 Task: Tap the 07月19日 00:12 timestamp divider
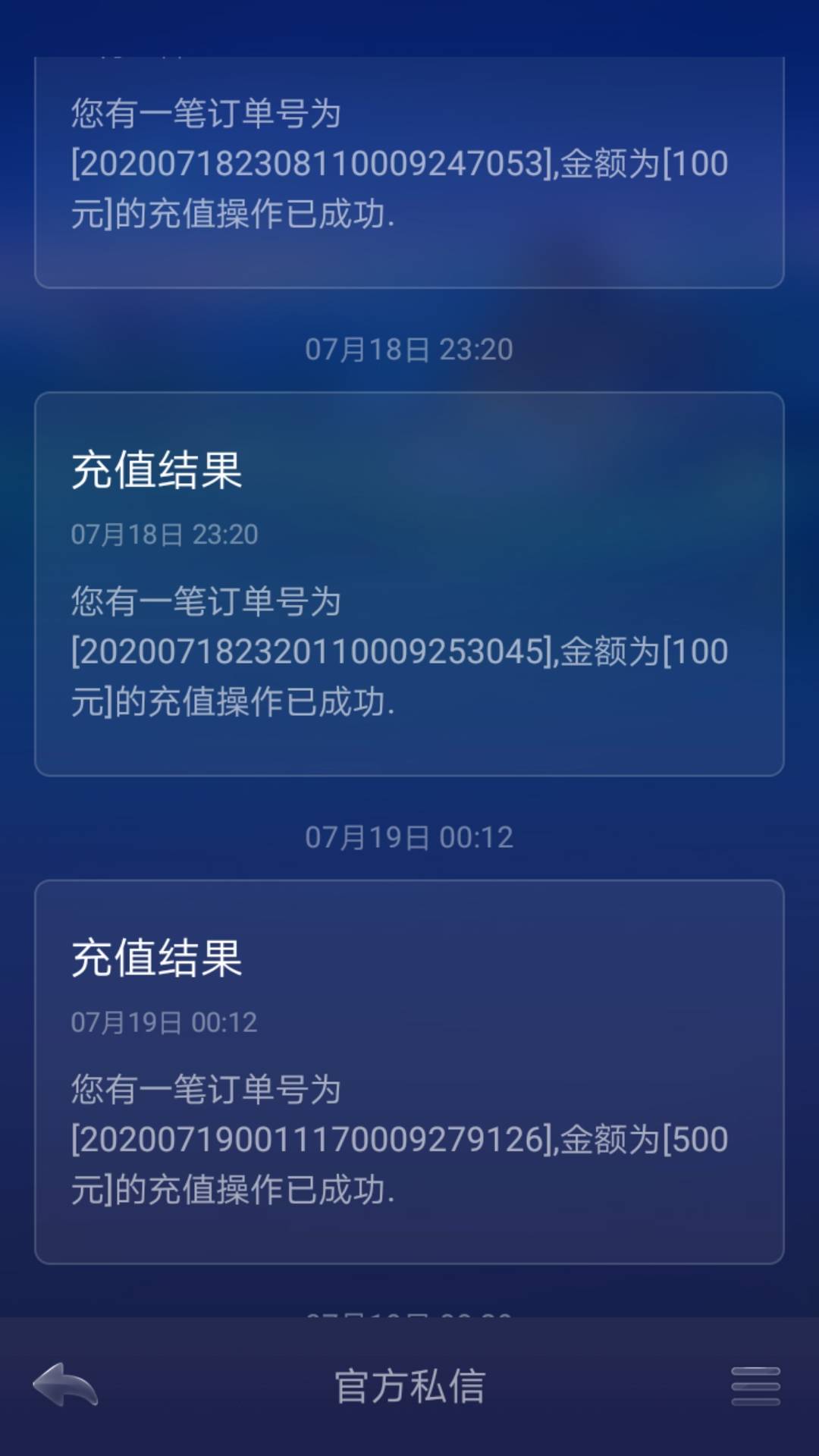[x=409, y=836]
